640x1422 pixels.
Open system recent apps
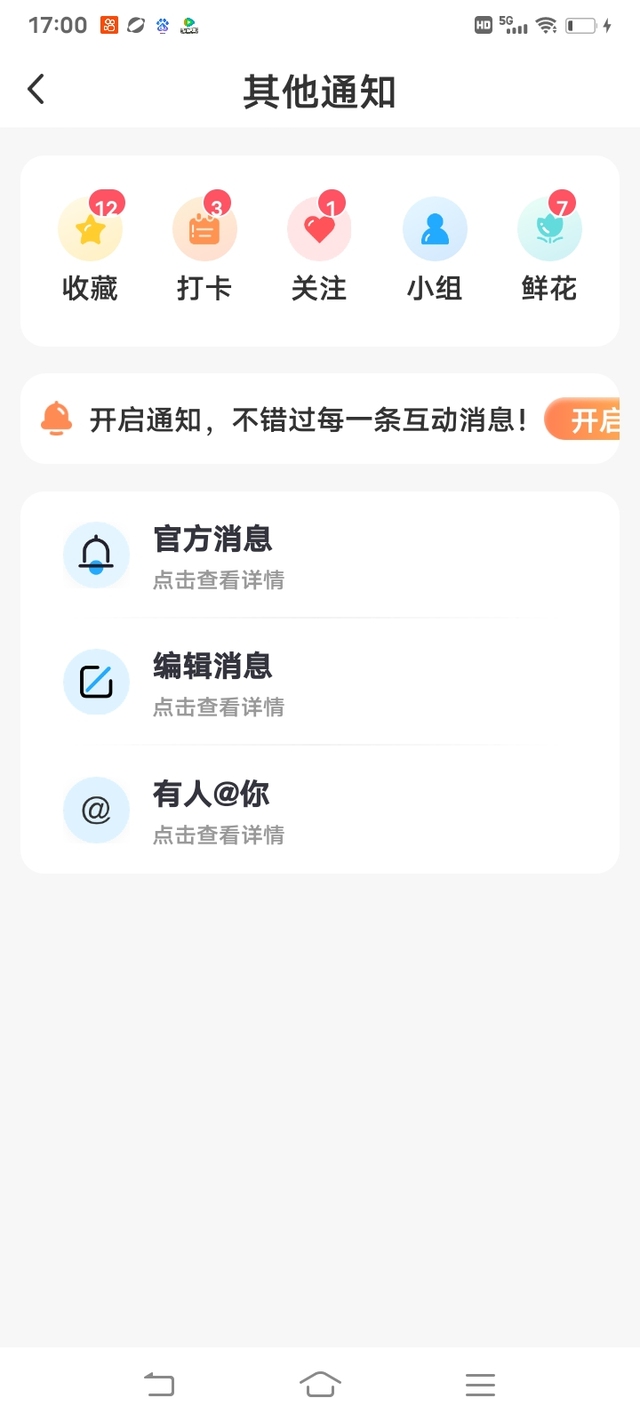[480, 1385]
